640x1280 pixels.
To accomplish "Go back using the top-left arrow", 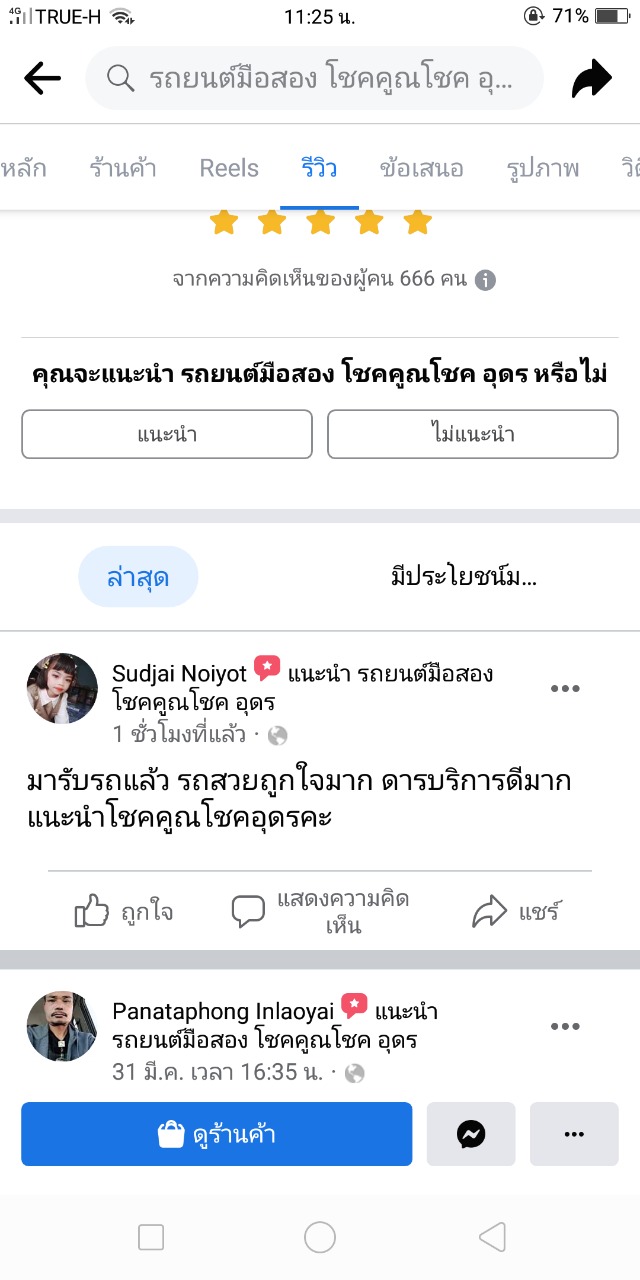I will [x=42, y=78].
